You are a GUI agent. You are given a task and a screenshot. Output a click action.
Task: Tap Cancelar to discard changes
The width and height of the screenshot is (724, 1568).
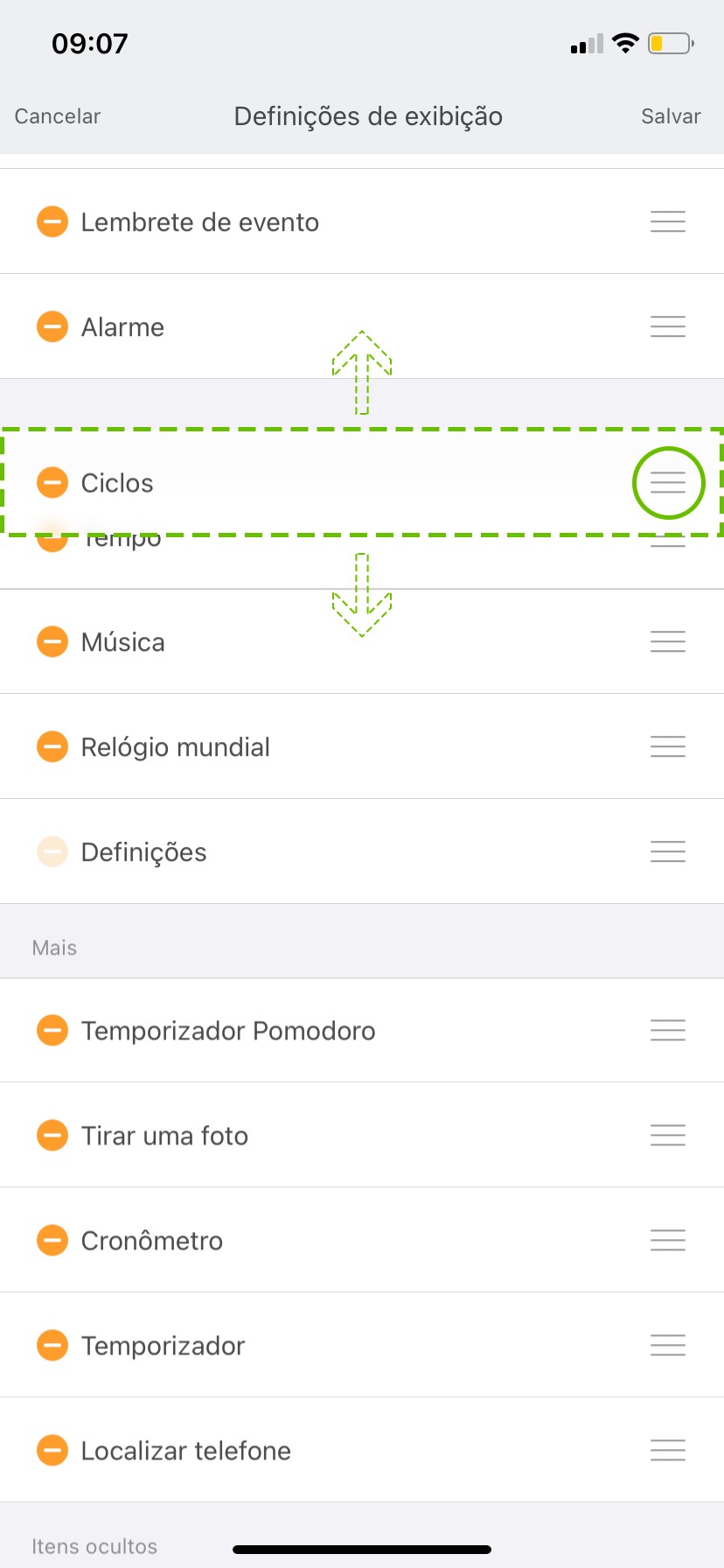[58, 116]
